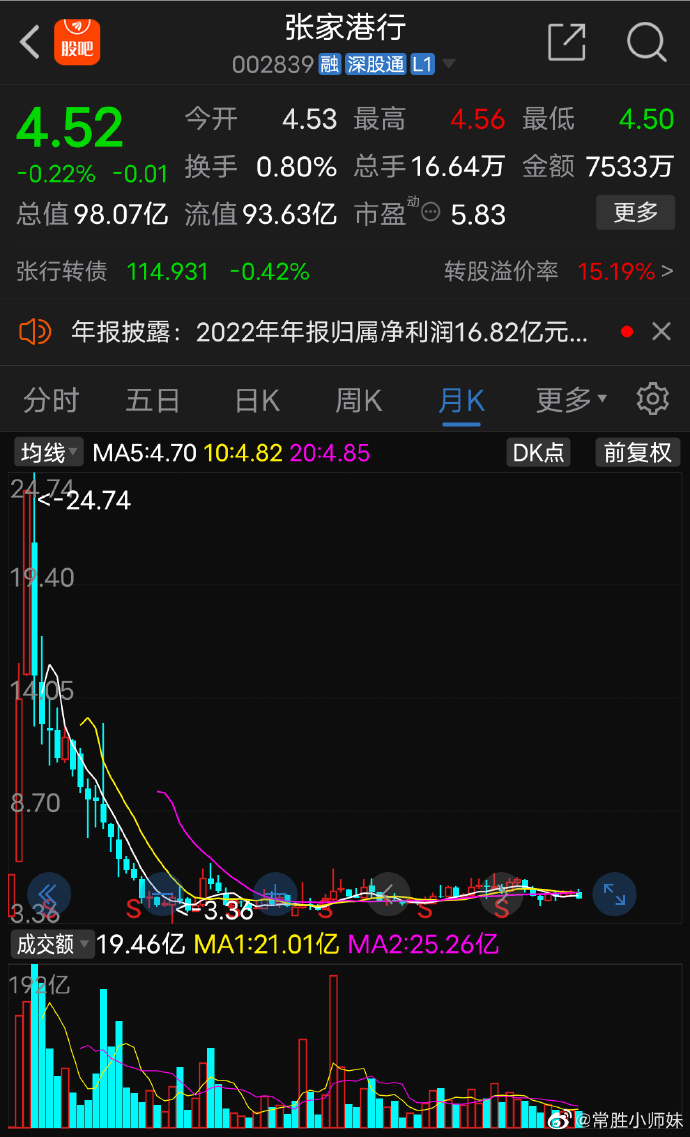Change 前复权 price adjustment mode

coord(637,453)
